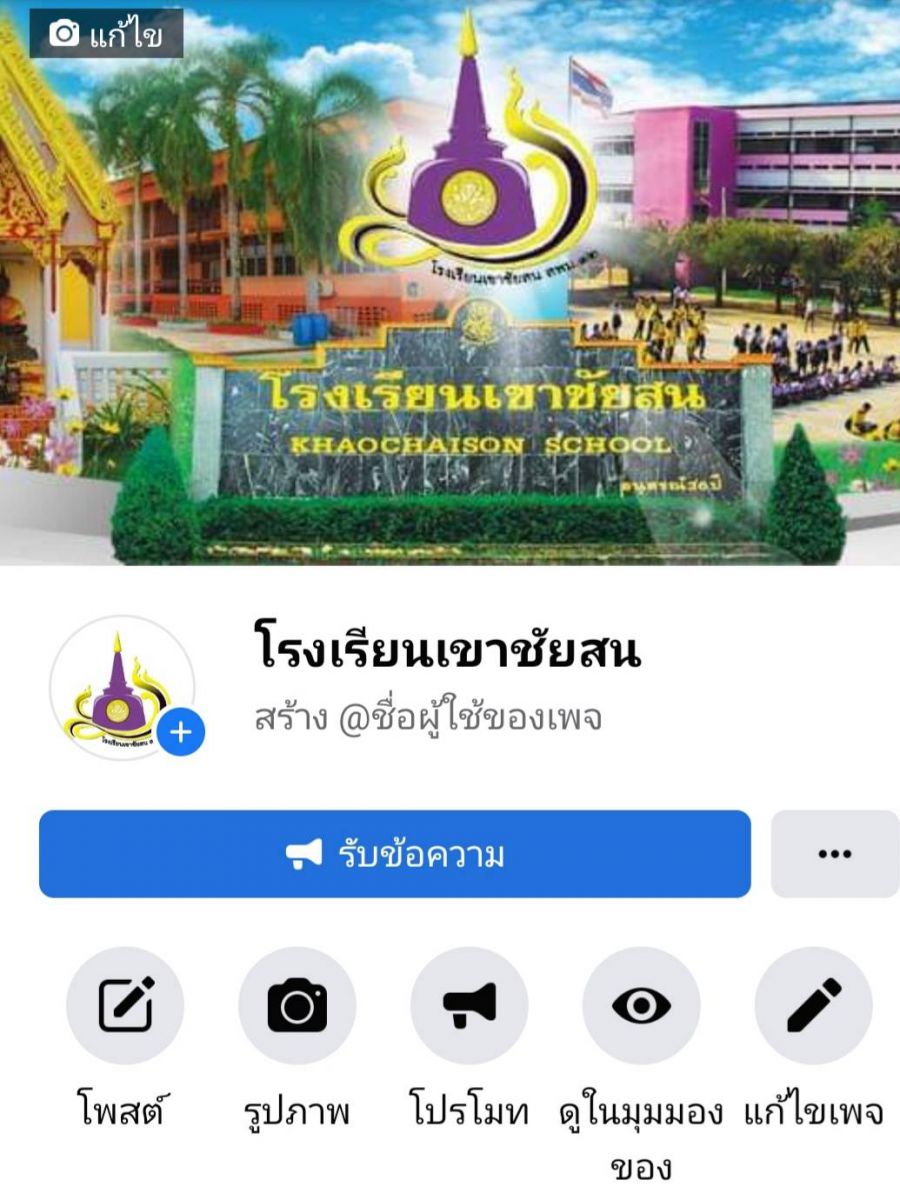Add a photo with รูปภาพ
The width and height of the screenshot is (900, 1200).
tap(297, 1006)
